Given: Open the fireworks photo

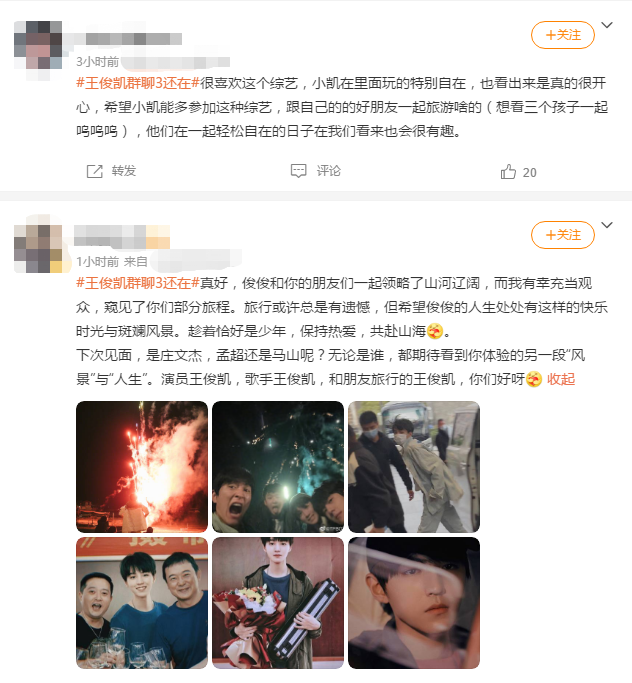Looking at the screenshot, I should 142,467.
